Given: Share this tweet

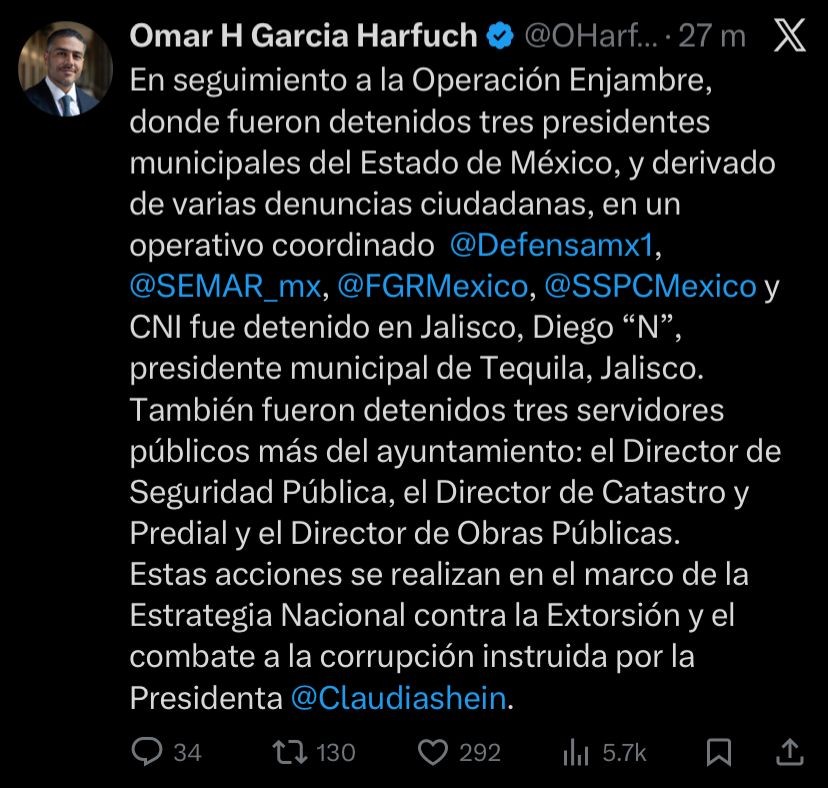Looking at the screenshot, I should coord(788,751).
